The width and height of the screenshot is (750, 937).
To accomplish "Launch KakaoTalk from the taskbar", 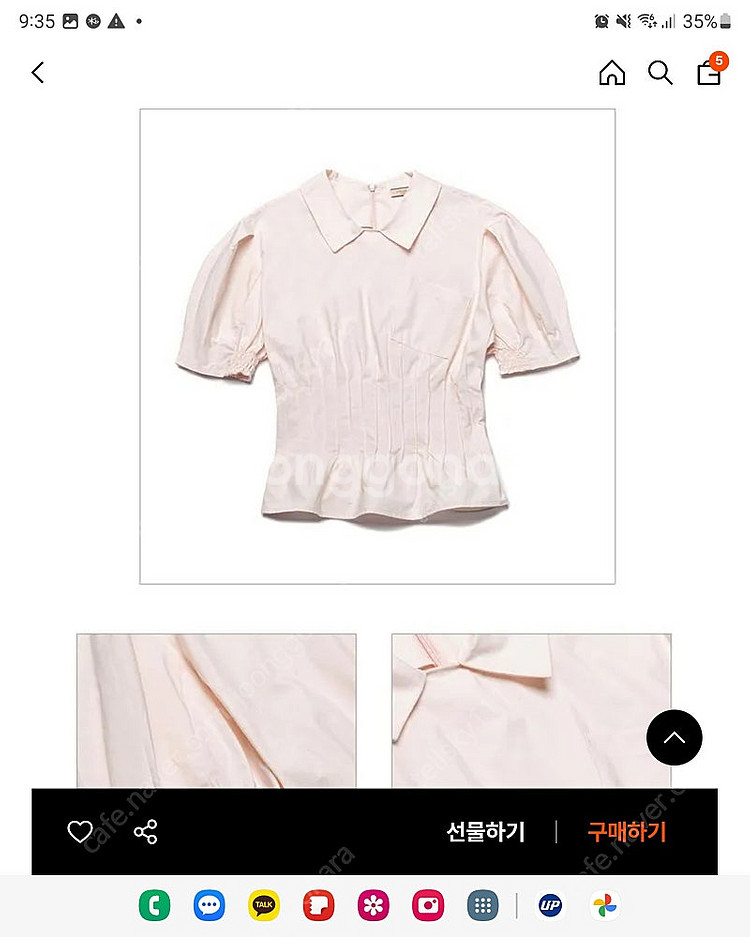I will (264, 906).
